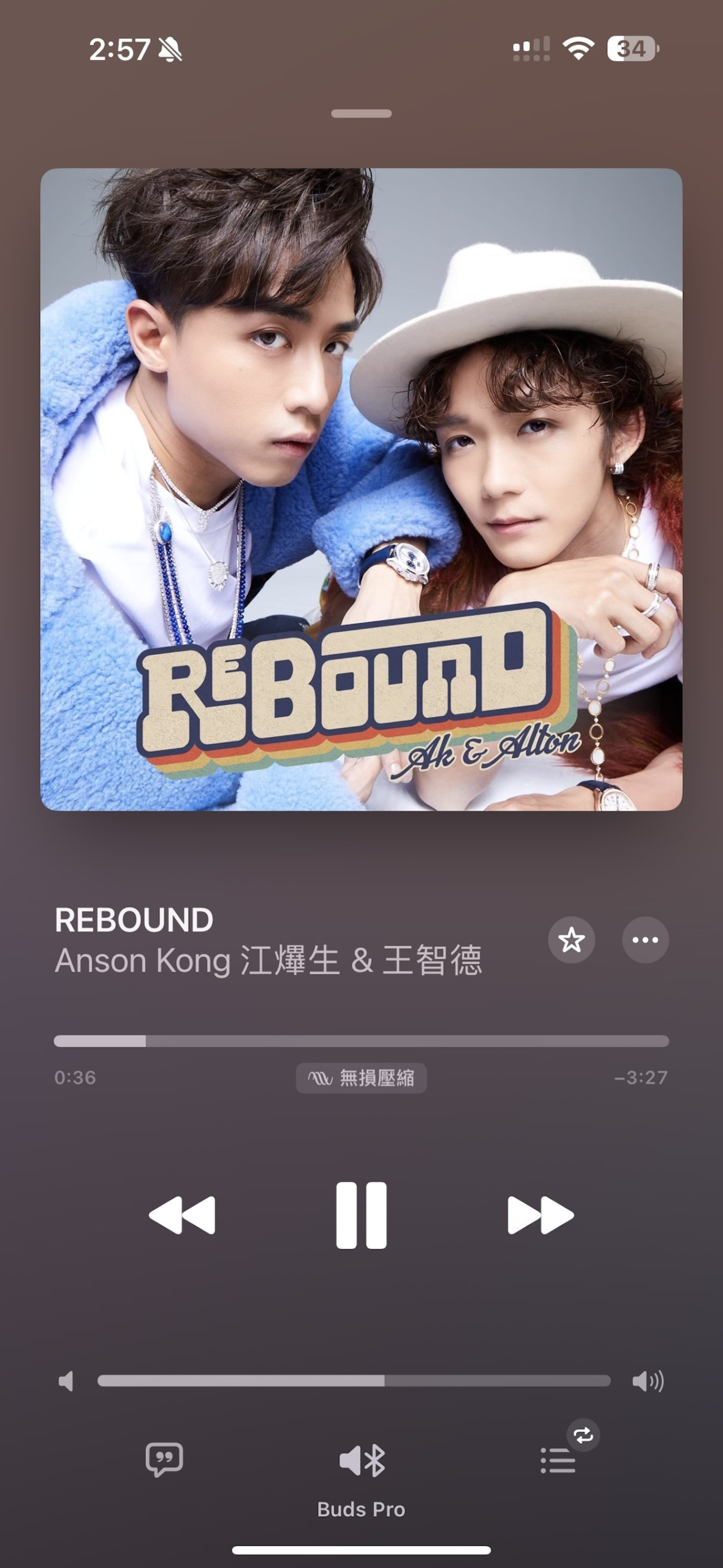Open the more options menu
Image resolution: width=723 pixels, height=1568 pixels.
pyautogui.click(x=645, y=940)
